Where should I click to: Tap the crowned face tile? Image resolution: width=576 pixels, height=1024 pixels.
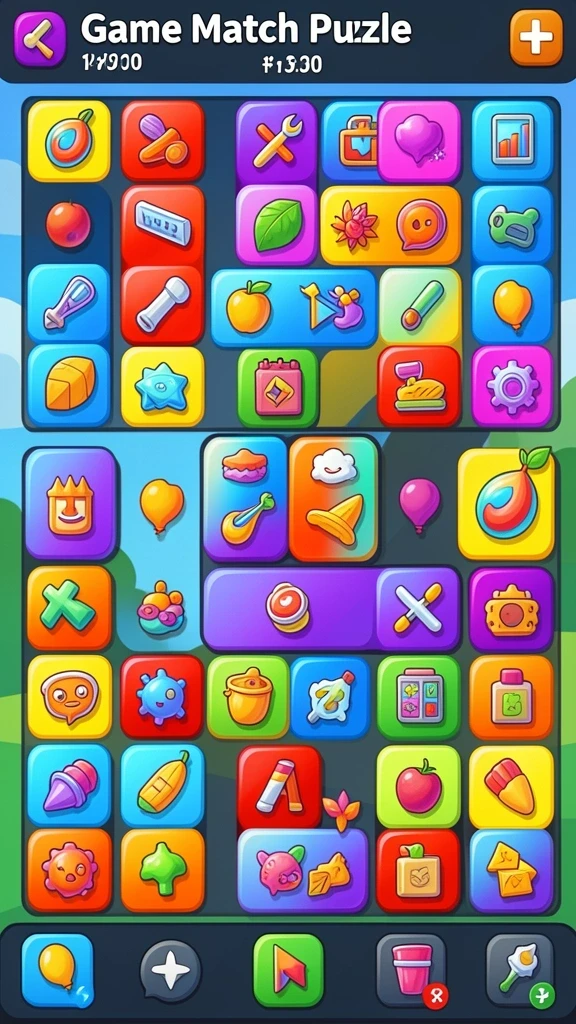[x=71, y=504]
